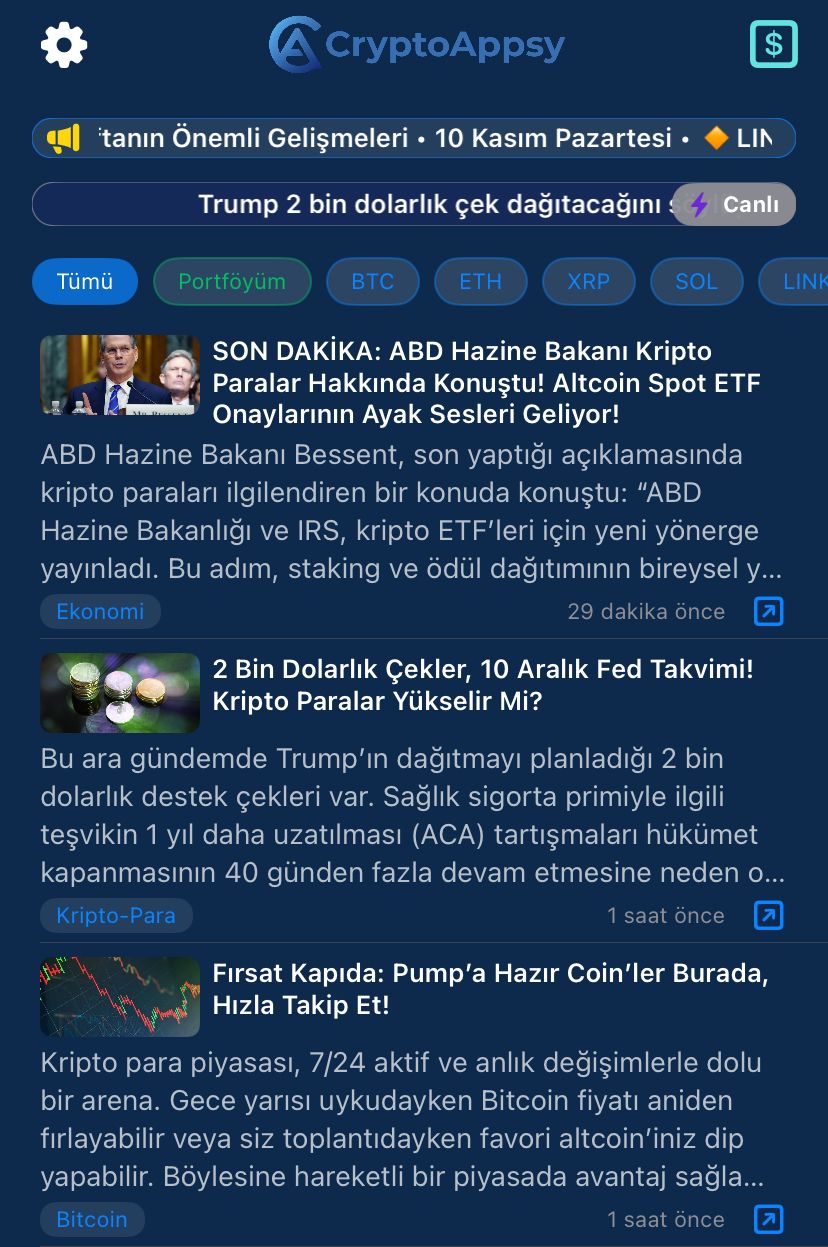The image size is (828, 1247).
Task: Open external link for the Hazine Bakanı article
Action: pyautogui.click(x=768, y=611)
